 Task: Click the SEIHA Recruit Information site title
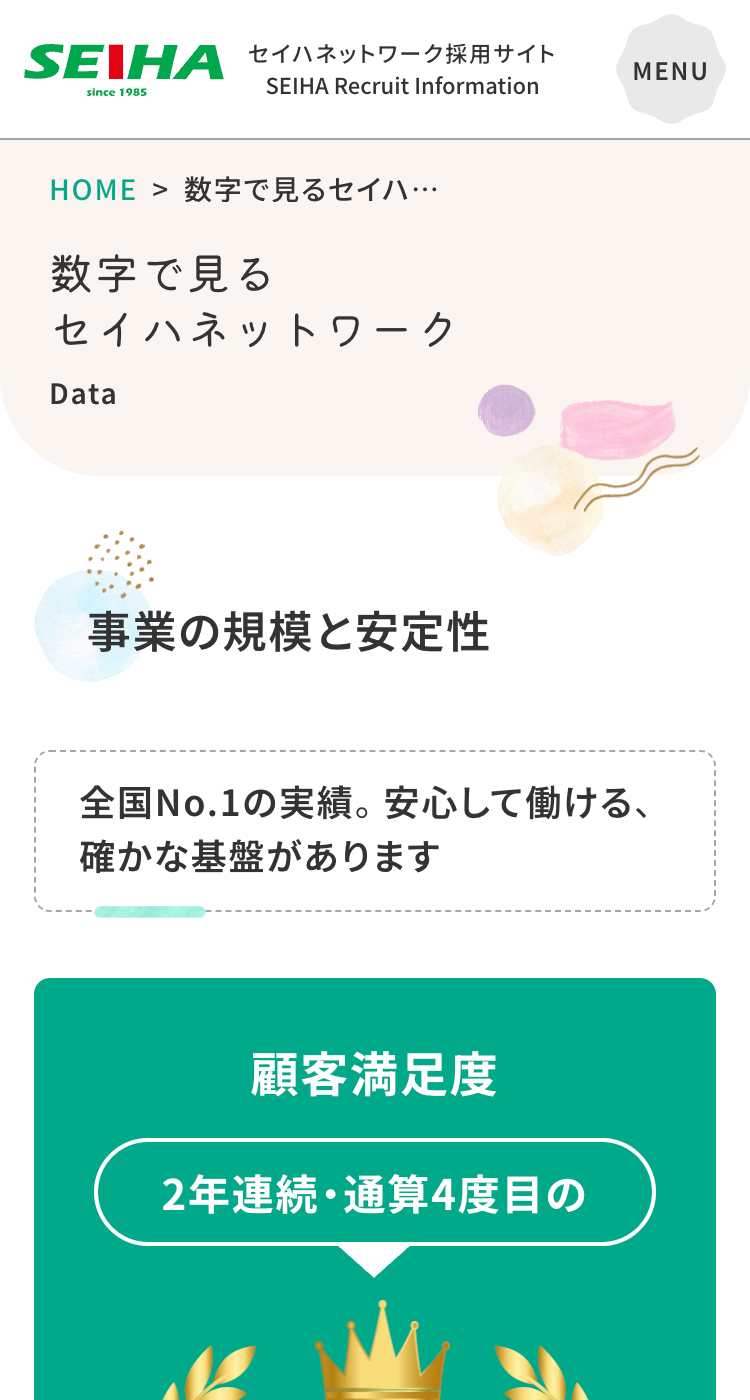400,86
